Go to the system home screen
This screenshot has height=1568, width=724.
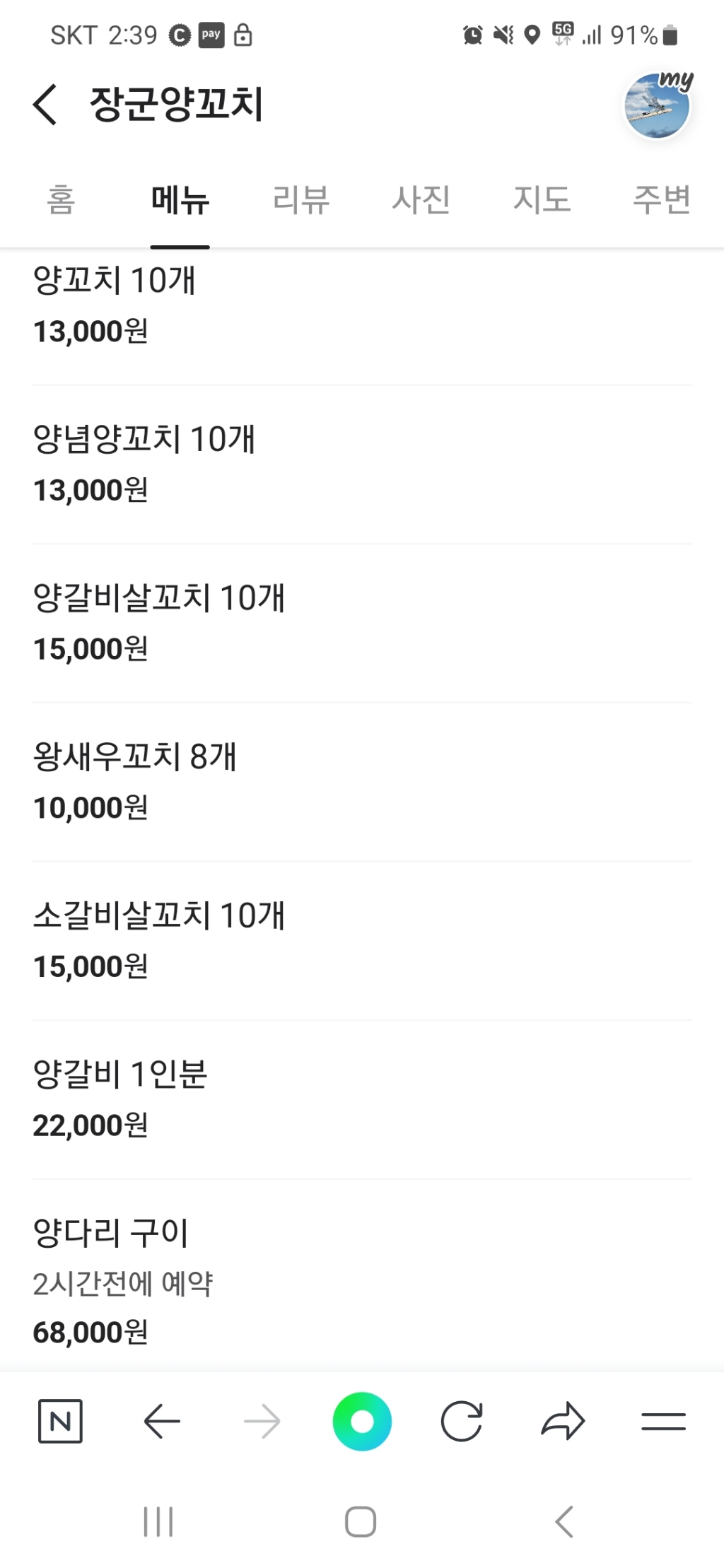(x=361, y=1521)
